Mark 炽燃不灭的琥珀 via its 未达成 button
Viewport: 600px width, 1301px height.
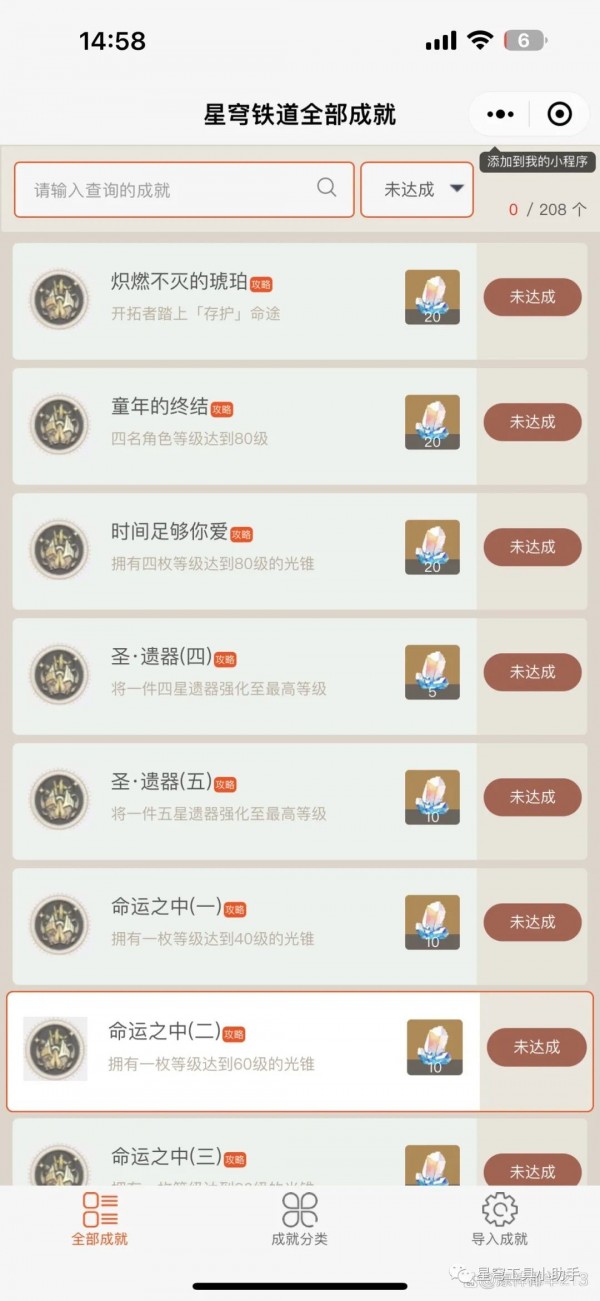click(x=532, y=297)
